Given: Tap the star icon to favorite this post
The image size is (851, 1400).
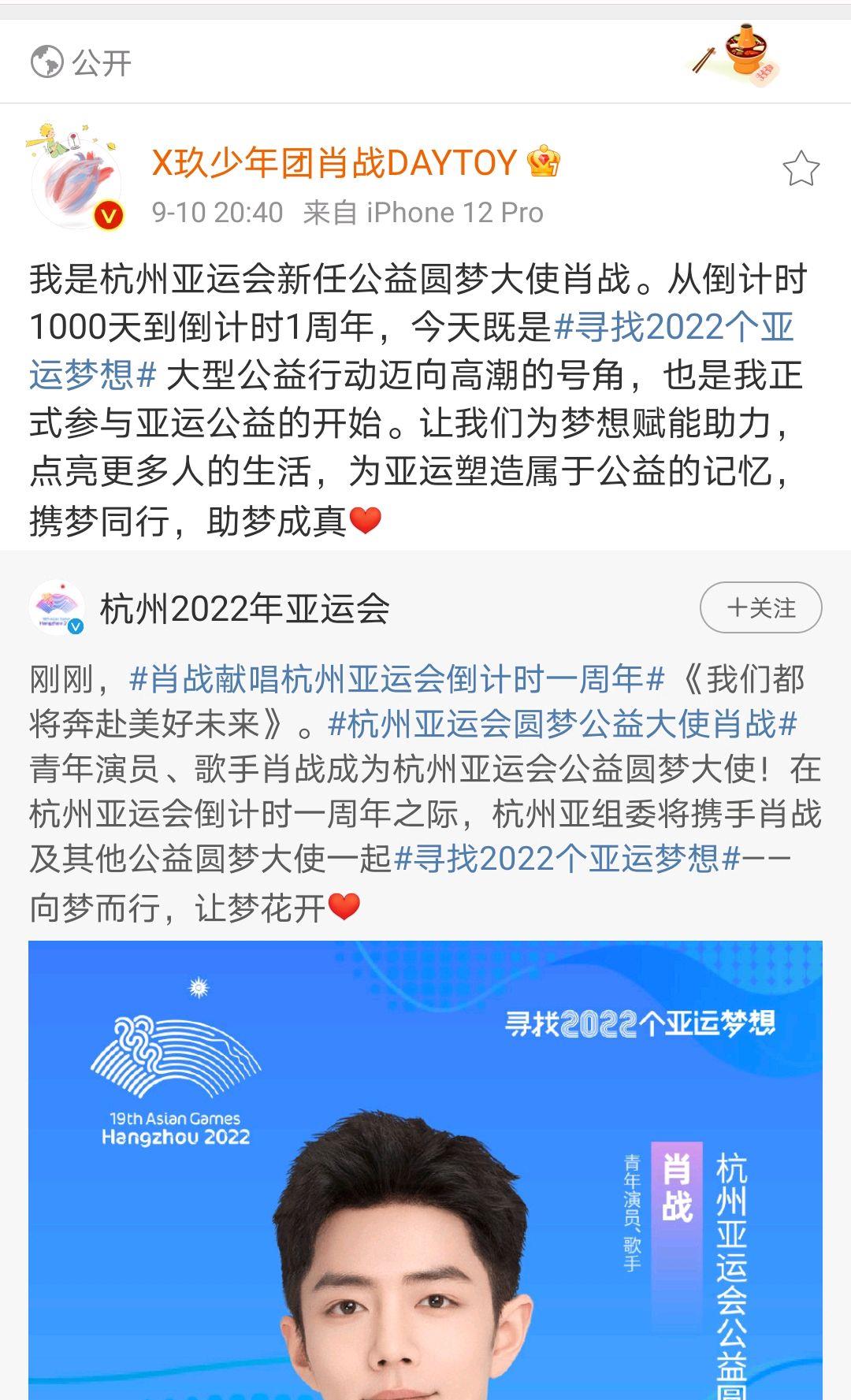Looking at the screenshot, I should click(x=801, y=169).
